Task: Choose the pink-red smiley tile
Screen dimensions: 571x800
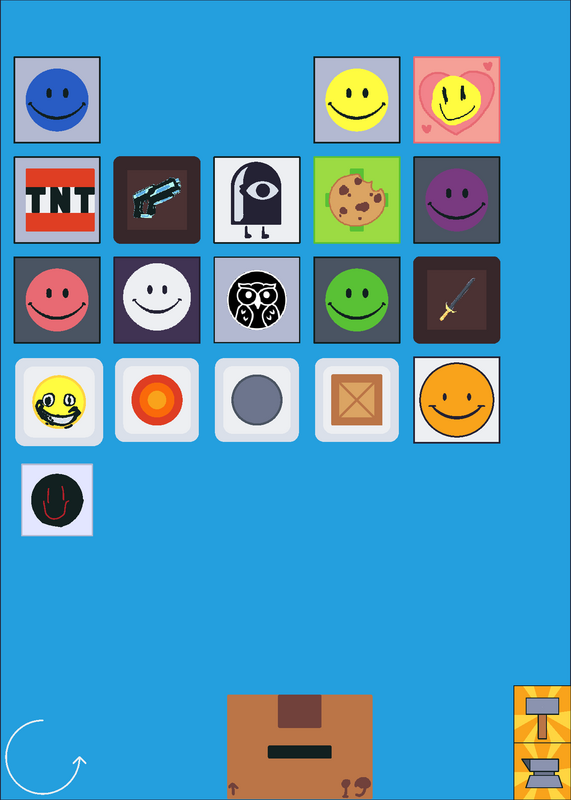Action: click(x=57, y=300)
